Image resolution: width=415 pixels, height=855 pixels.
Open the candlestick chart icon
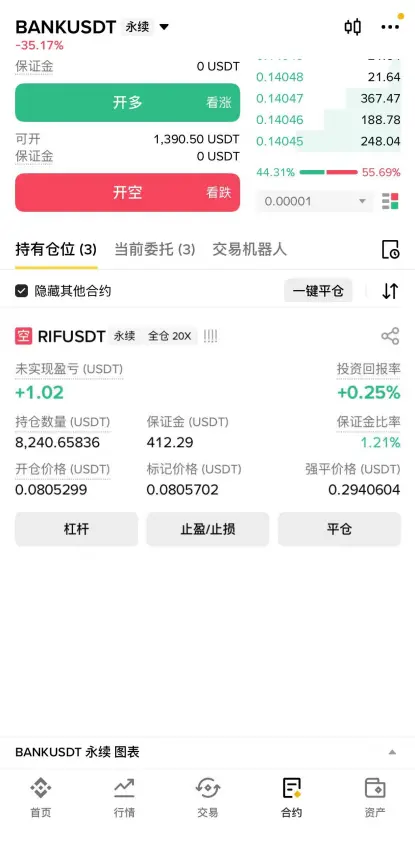point(352,27)
